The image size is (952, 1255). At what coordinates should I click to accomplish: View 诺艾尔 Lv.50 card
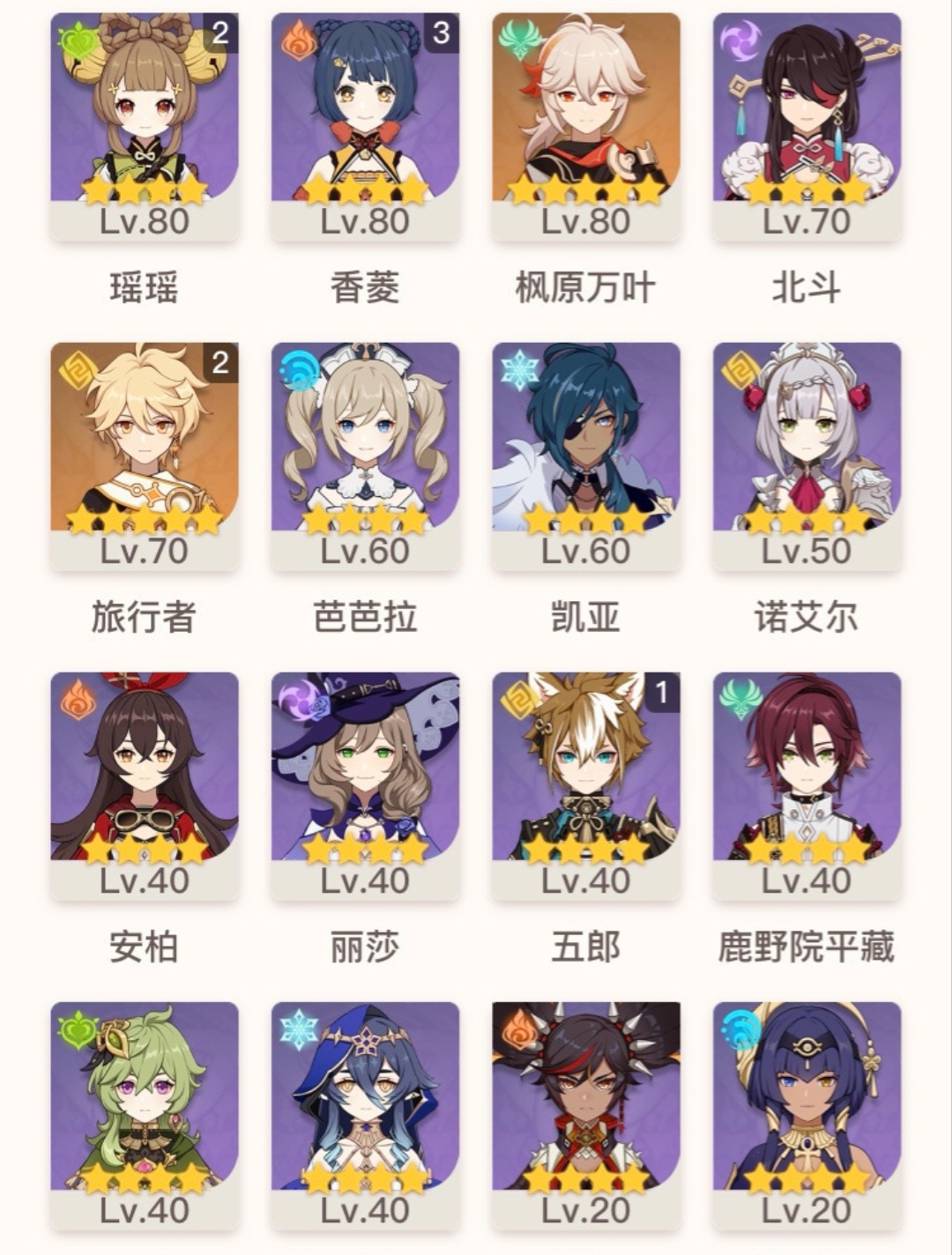coord(807,454)
